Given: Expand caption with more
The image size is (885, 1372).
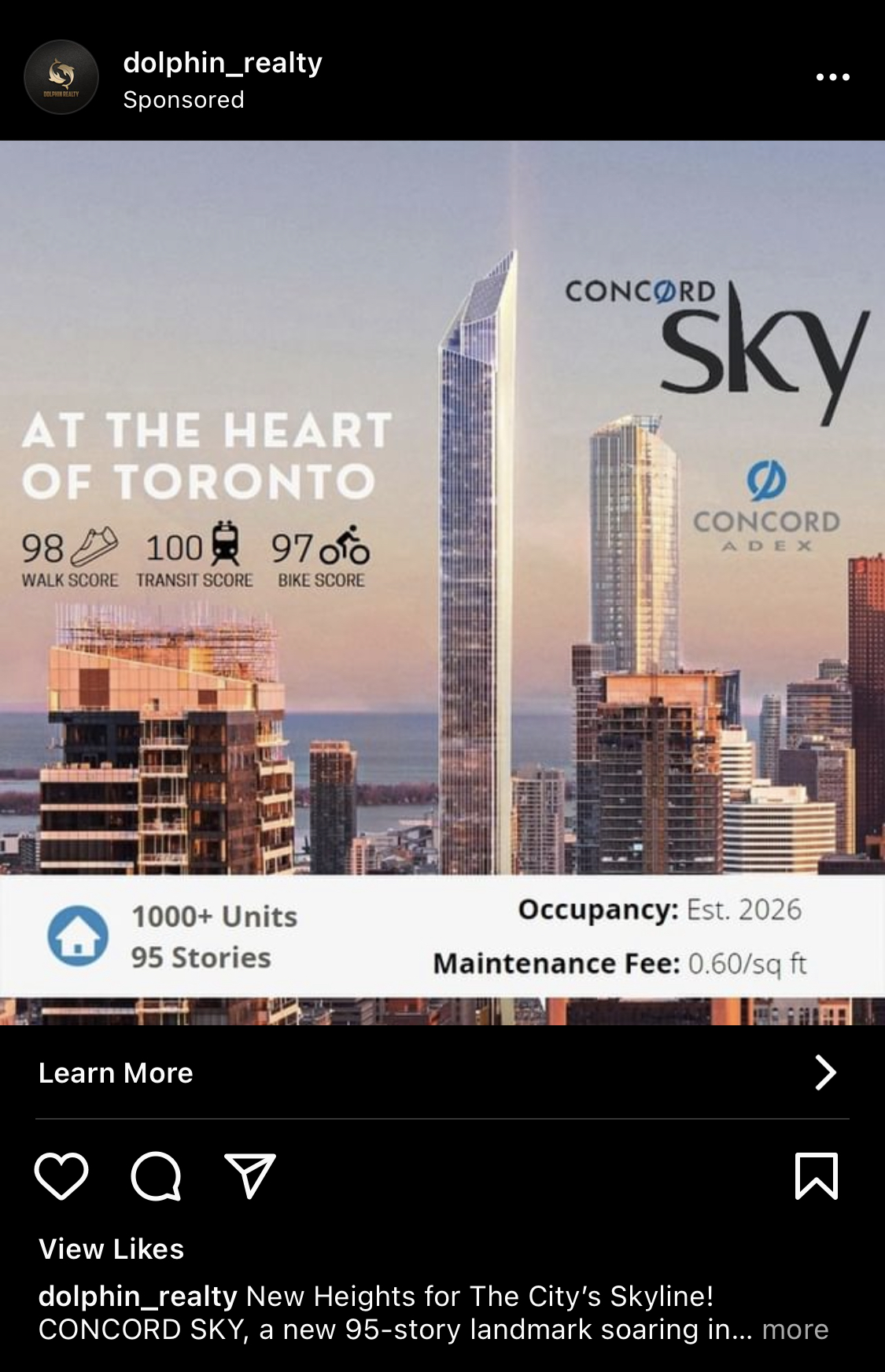Looking at the screenshot, I should [795, 1330].
